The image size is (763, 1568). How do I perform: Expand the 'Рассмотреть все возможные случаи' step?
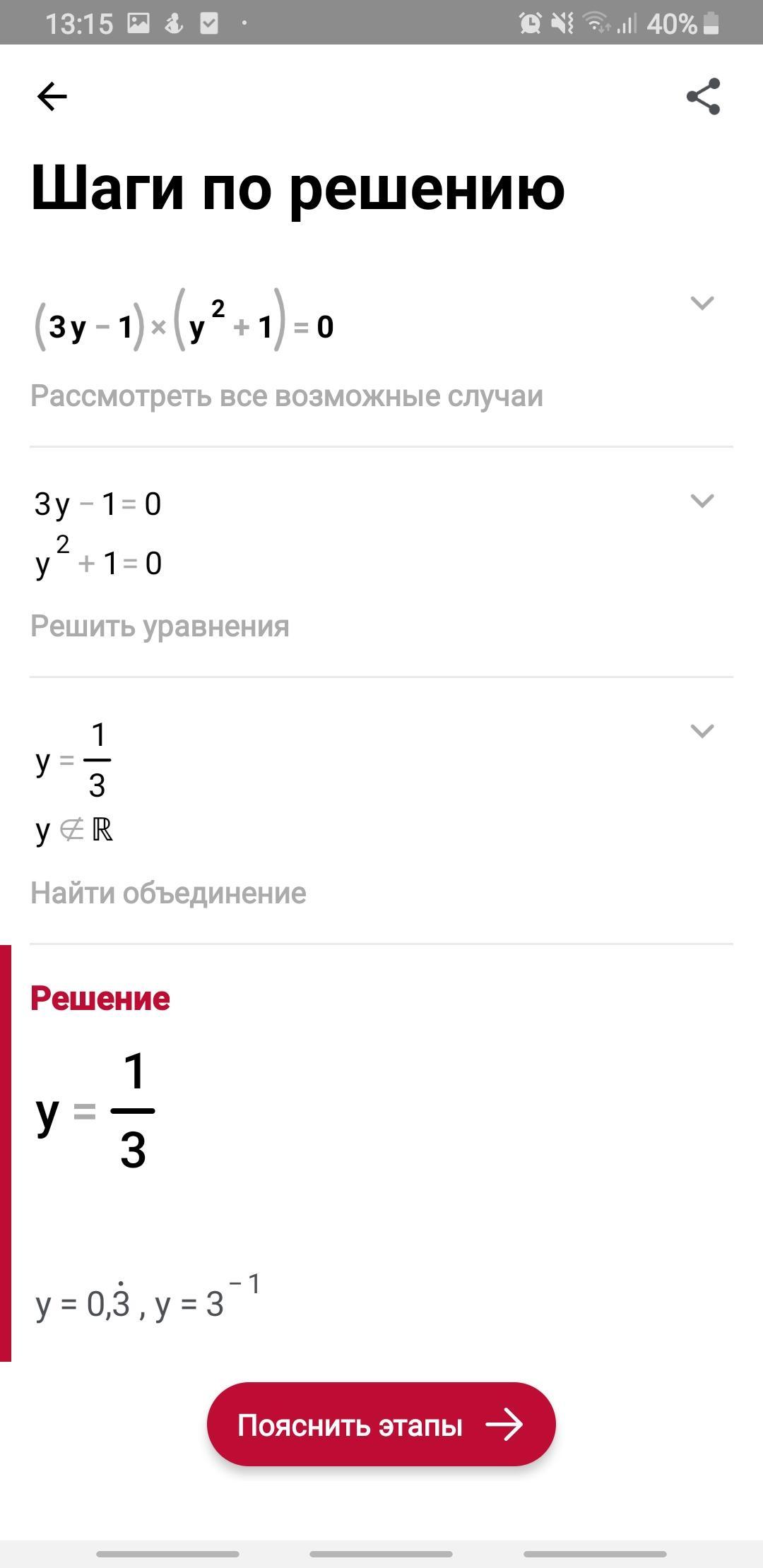point(702,303)
